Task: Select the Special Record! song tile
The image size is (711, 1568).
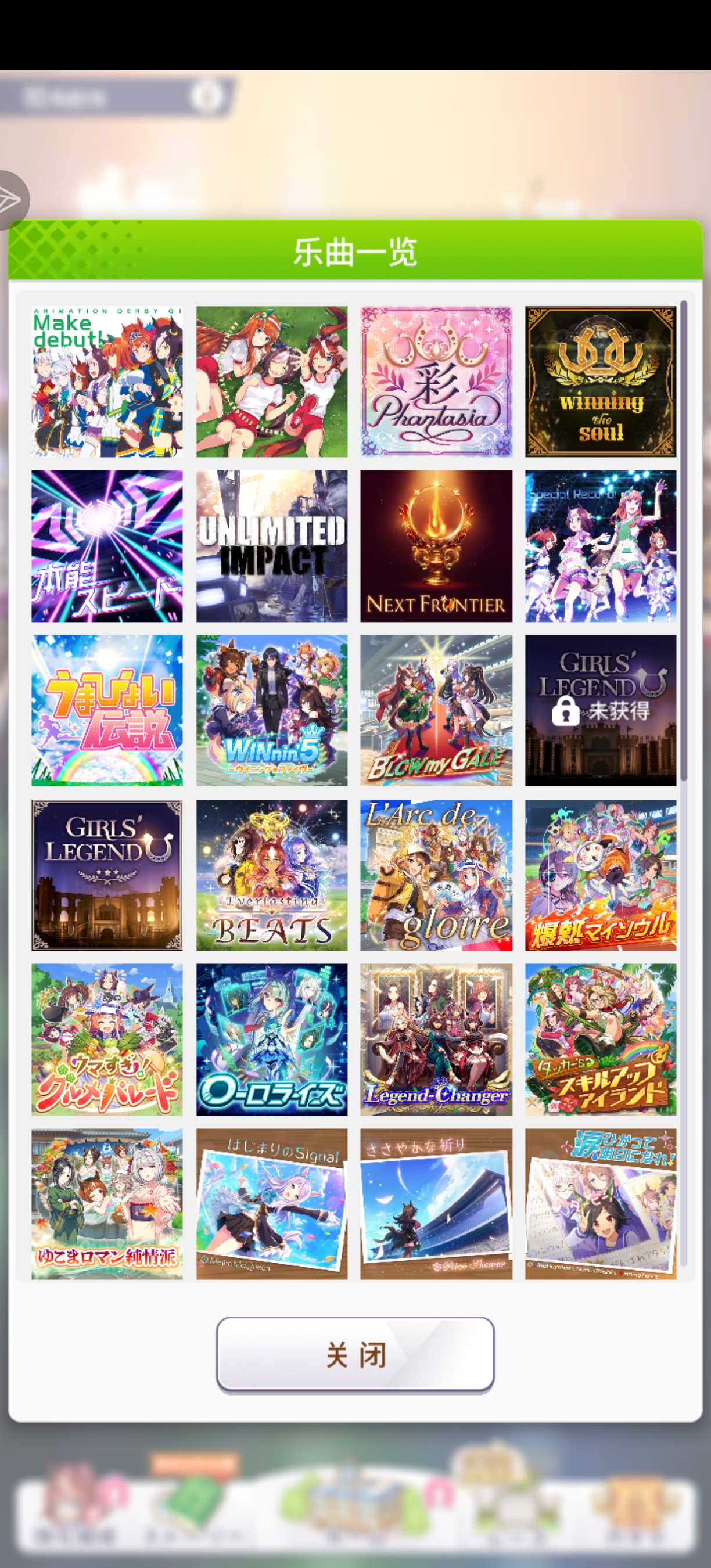Action: [x=600, y=546]
